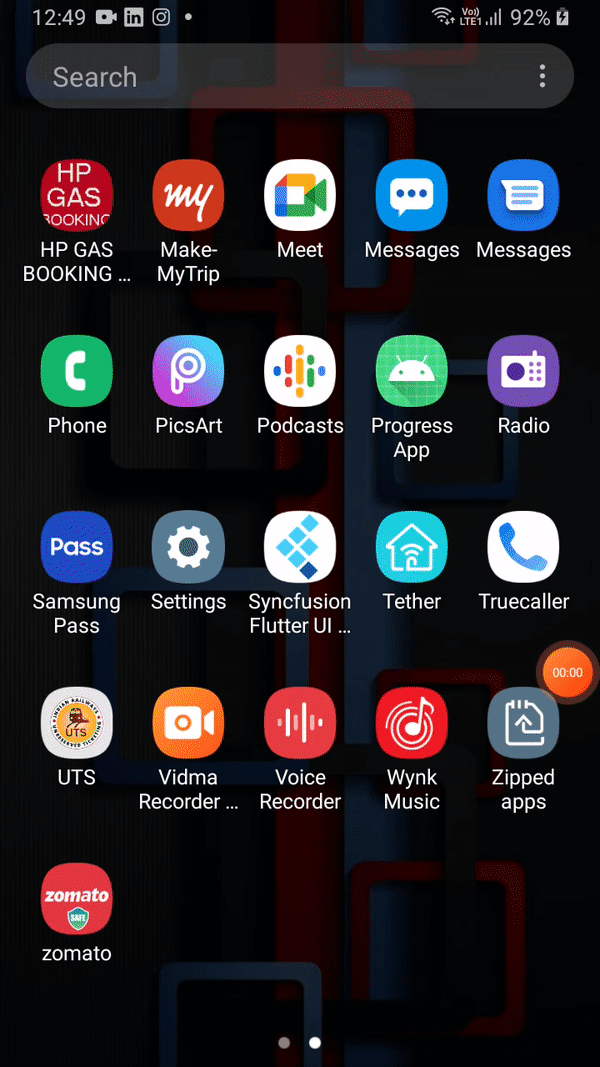This screenshot has width=600, height=1067.
Task: Launch HP GAS BOOKING app
Action: click(77, 196)
